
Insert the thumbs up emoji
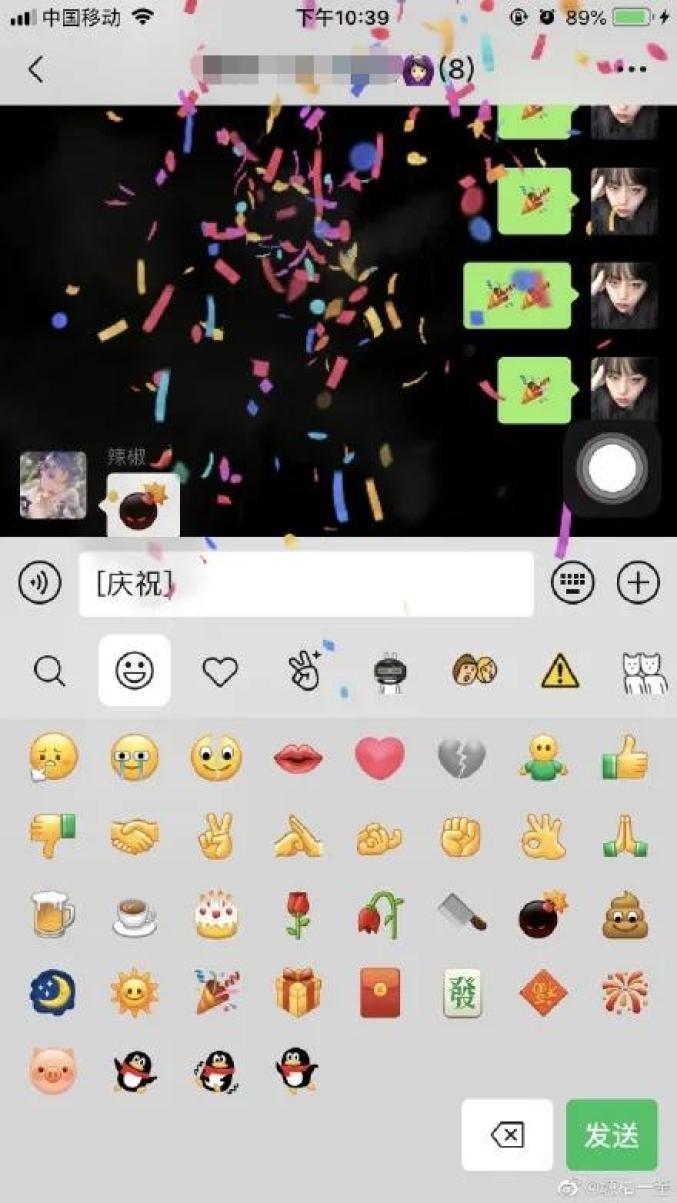point(626,758)
